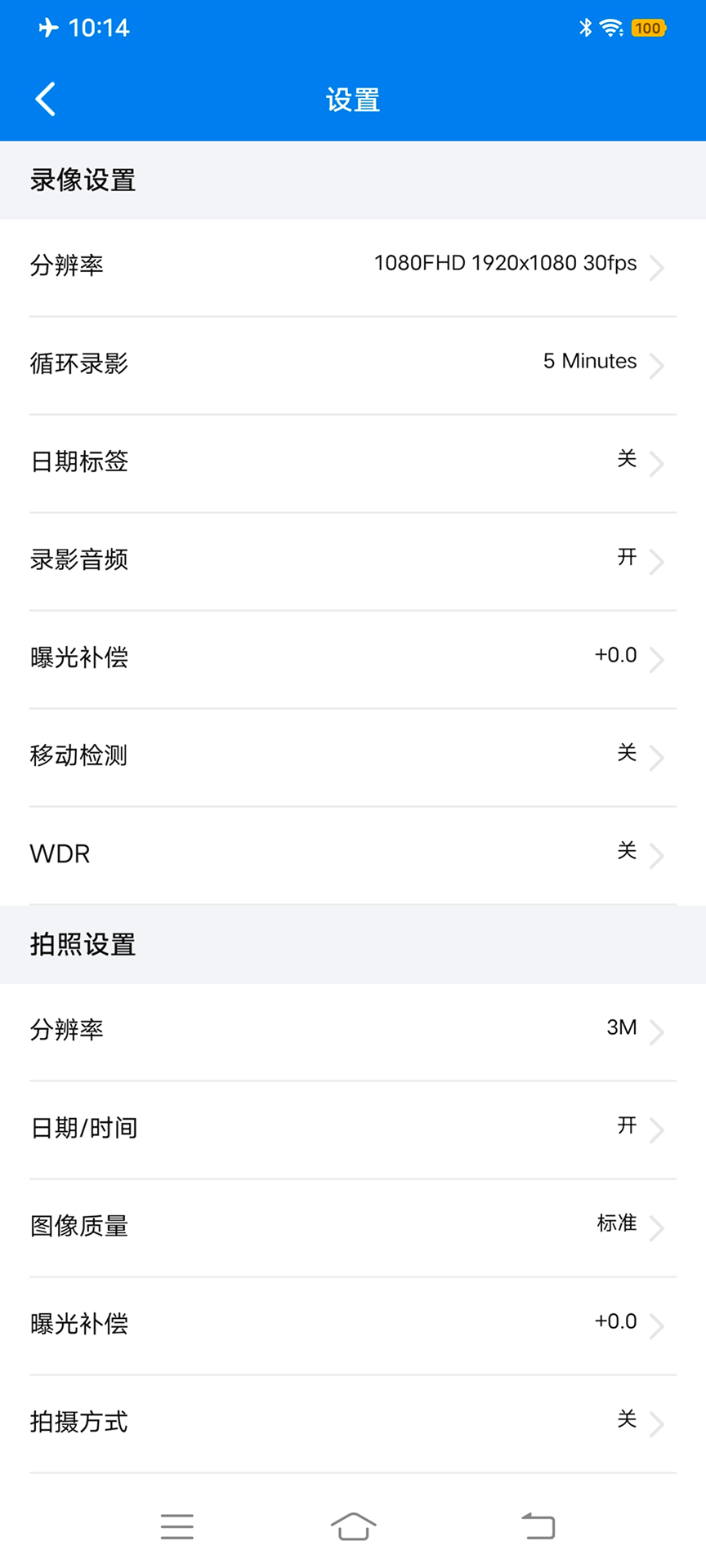Tap the 设置 title text
This screenshot has height=1568, width=706.
(353, 99)
